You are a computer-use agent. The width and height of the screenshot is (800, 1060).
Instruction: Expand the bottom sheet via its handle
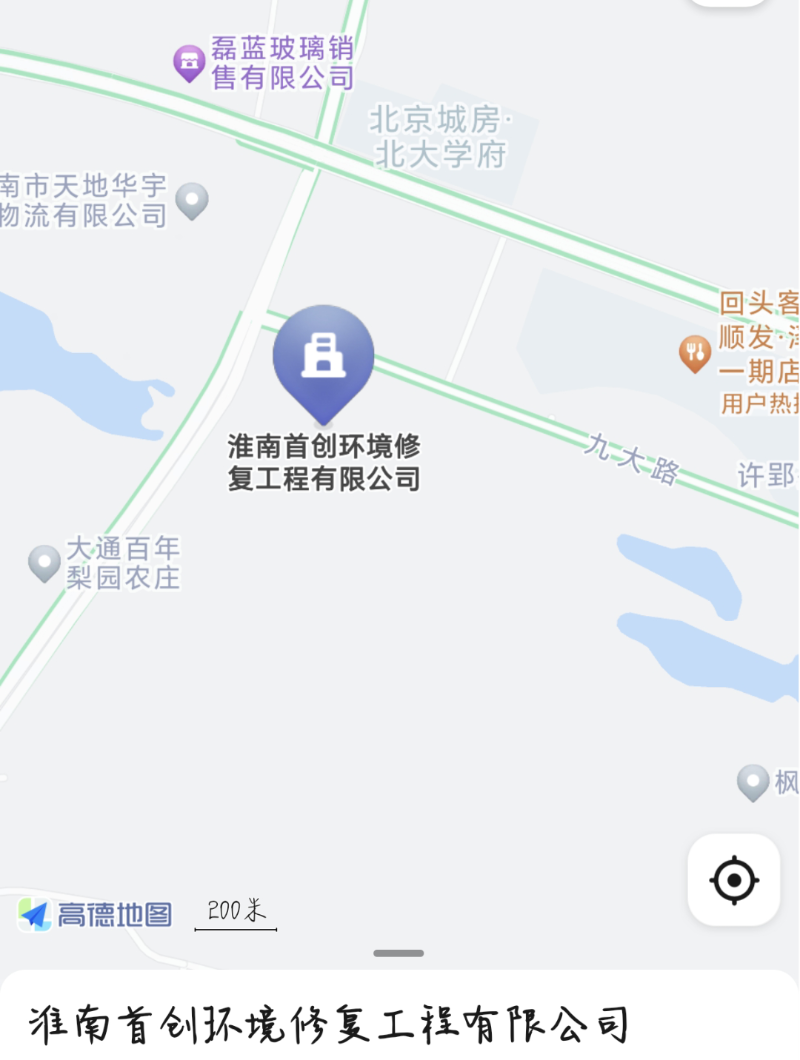[x=399, y=953]
